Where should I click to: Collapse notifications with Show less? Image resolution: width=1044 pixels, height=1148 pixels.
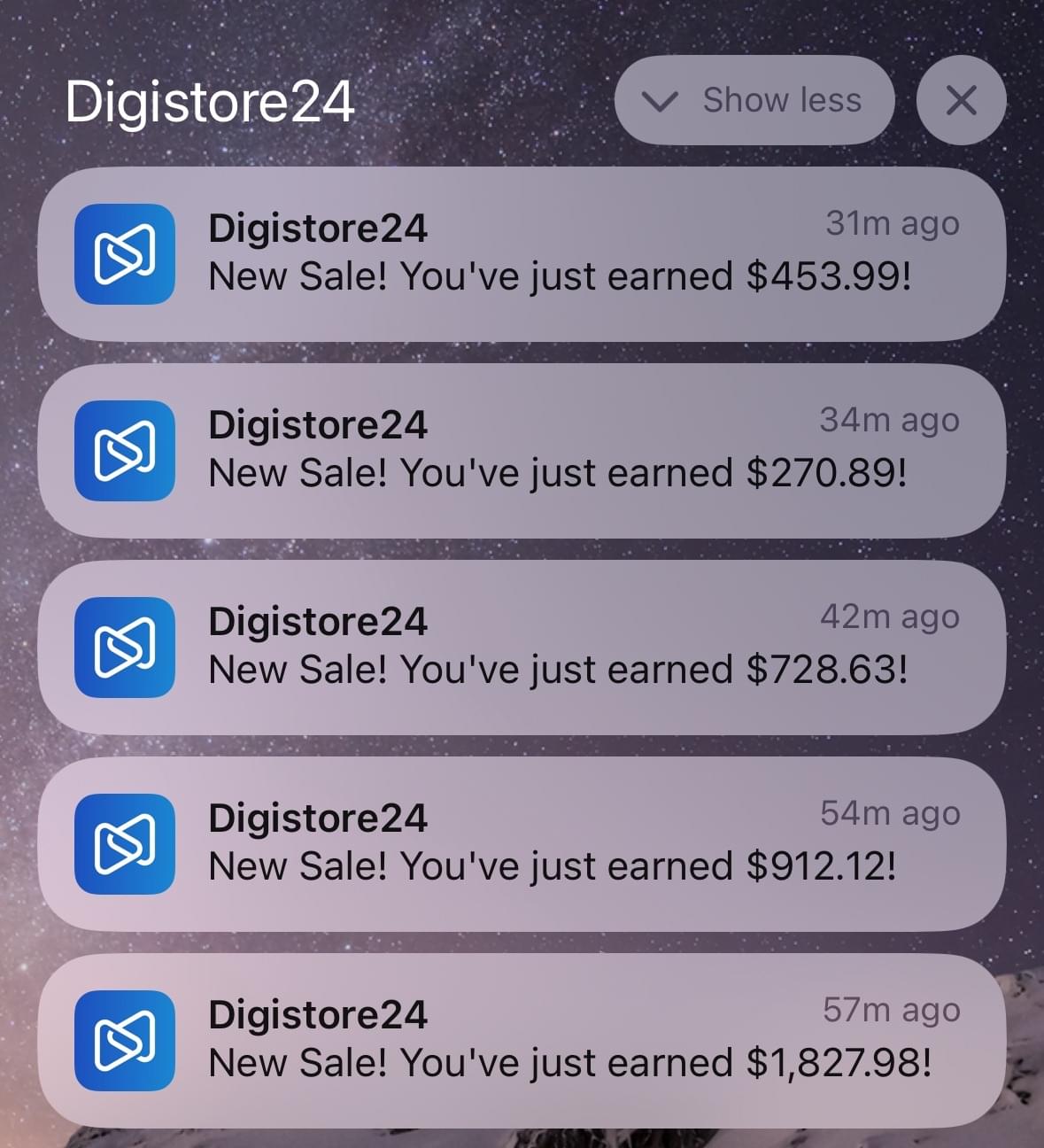point(754,100)
